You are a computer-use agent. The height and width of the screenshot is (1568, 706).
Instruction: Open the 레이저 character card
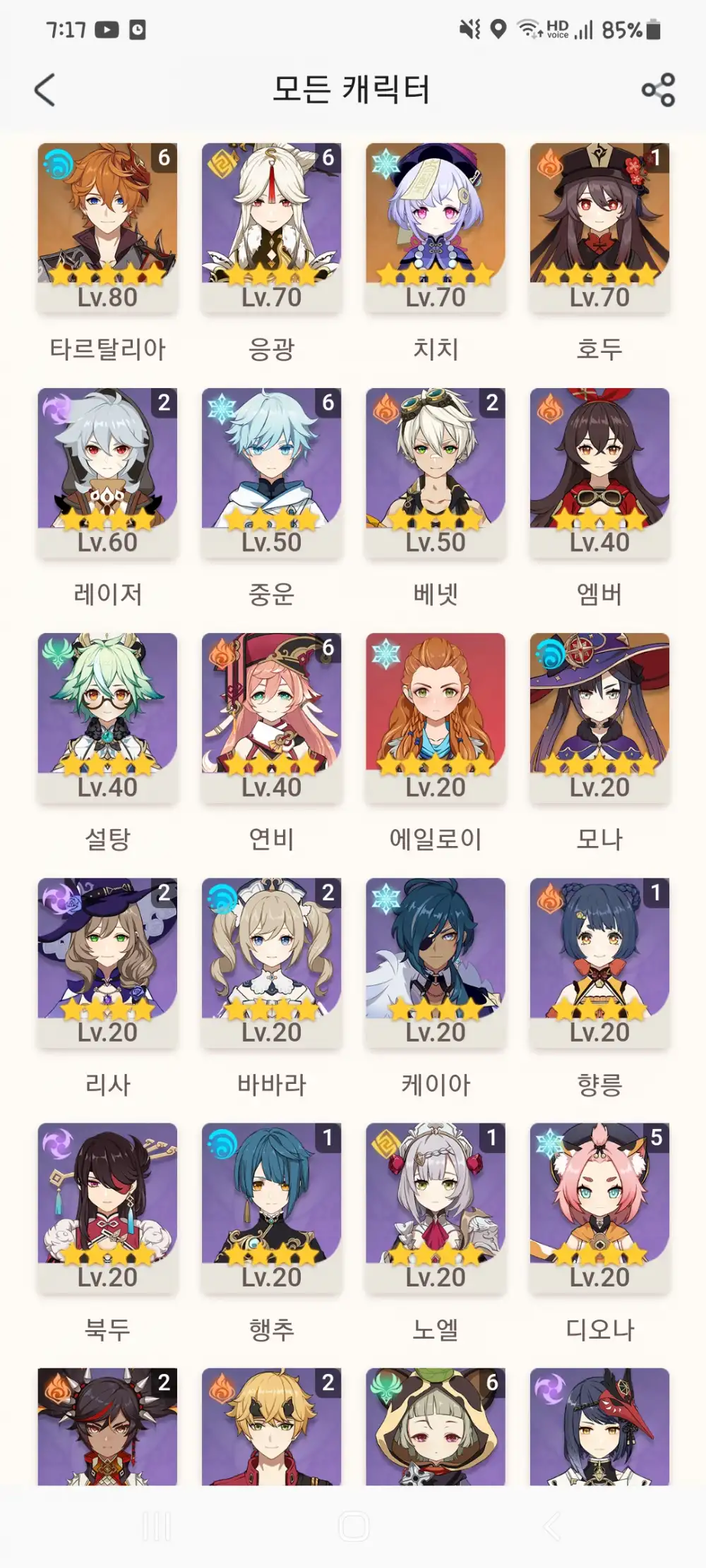pos(107,472)
